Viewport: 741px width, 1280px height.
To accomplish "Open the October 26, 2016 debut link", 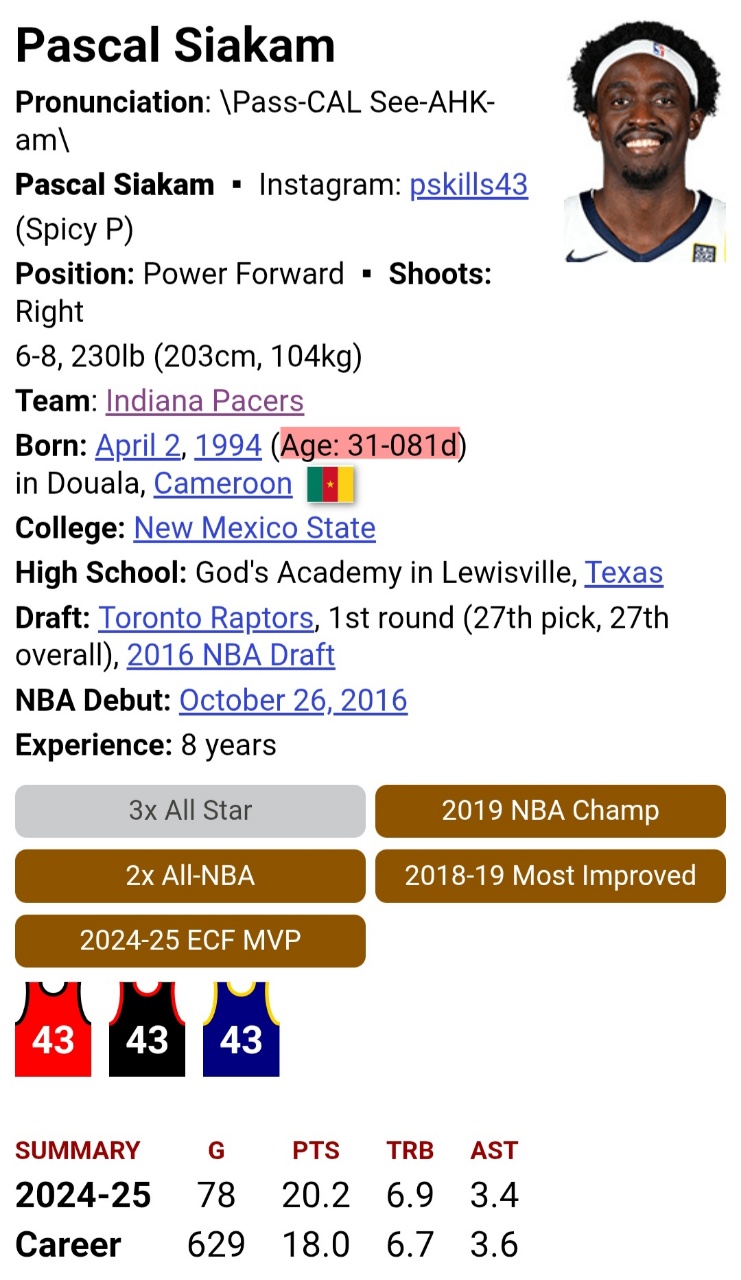I will [293, 700].
